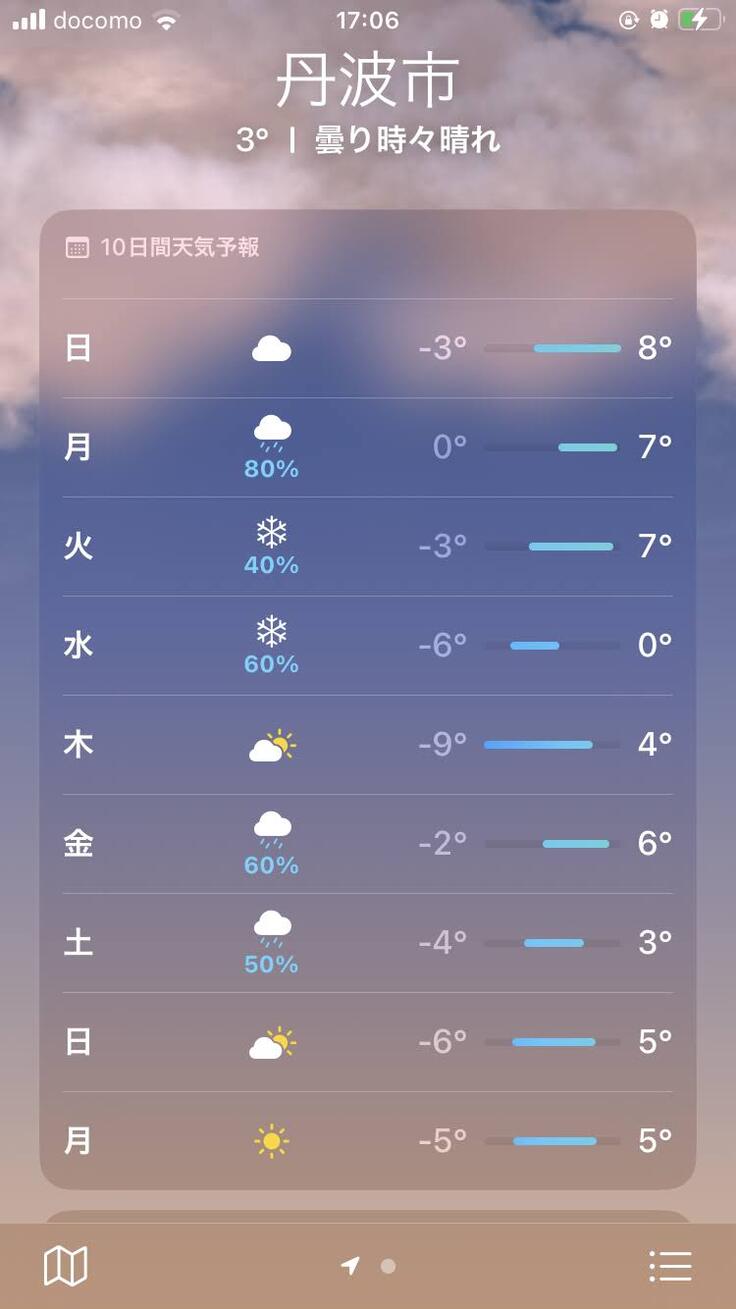
Task: Open Friday 金 forecast row
Action: 367,843
